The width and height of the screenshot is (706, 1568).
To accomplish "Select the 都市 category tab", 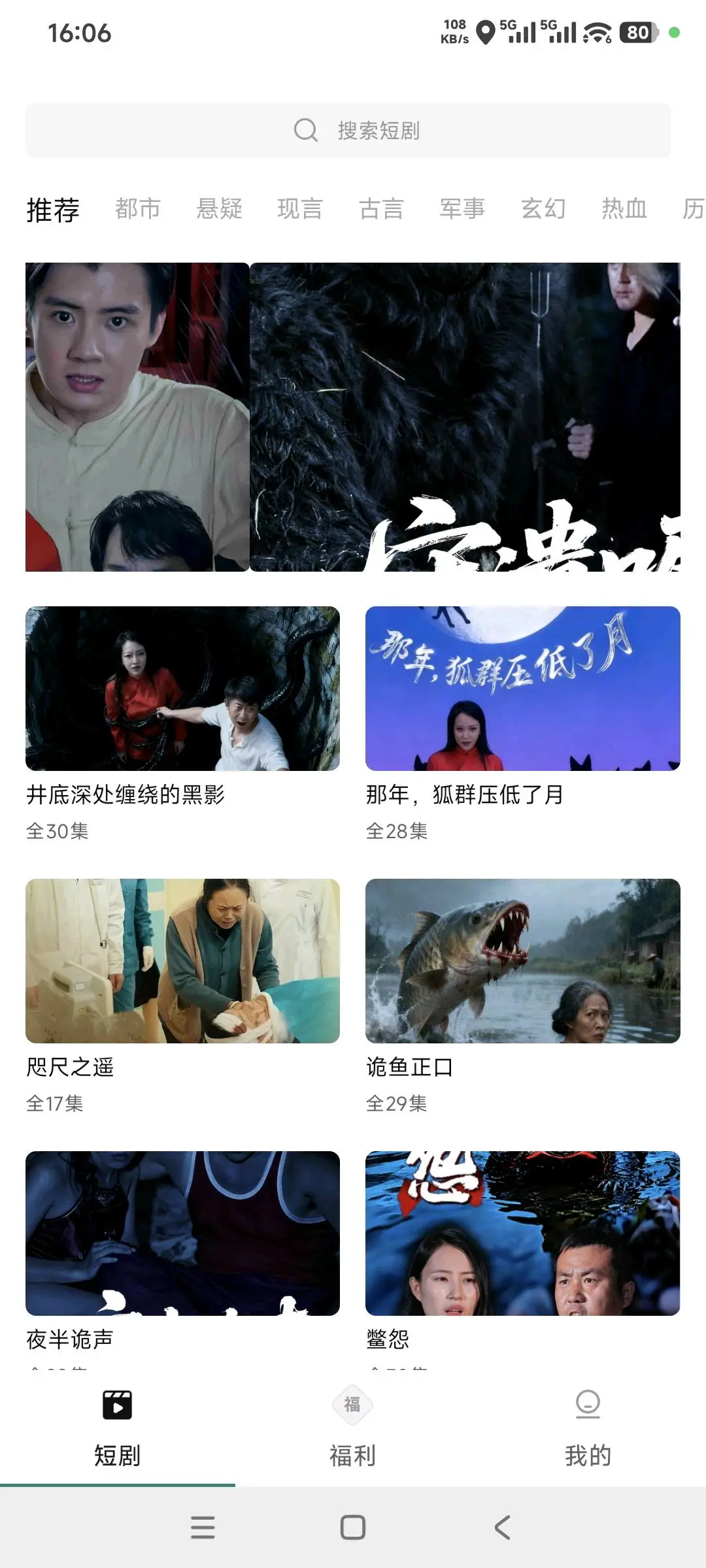I will pyautogui.click(x=139, y=208).
